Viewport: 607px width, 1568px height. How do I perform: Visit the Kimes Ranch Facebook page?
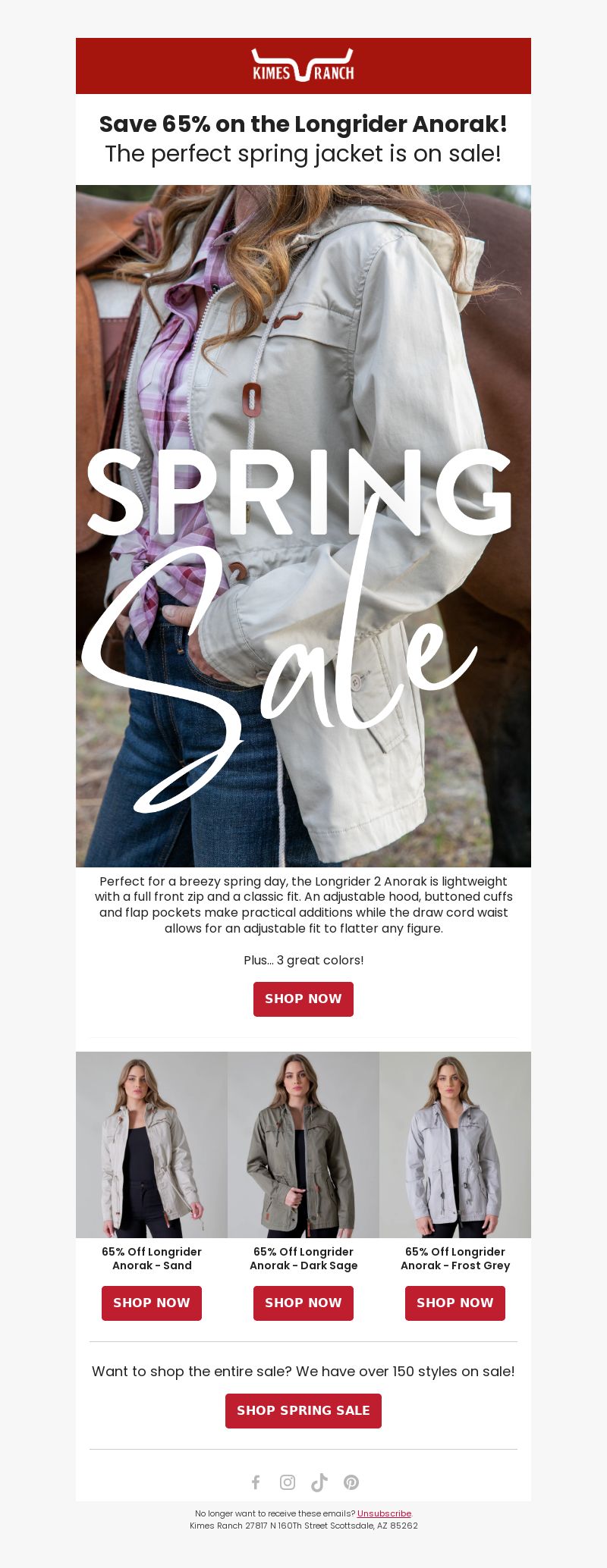point(256,1482)
